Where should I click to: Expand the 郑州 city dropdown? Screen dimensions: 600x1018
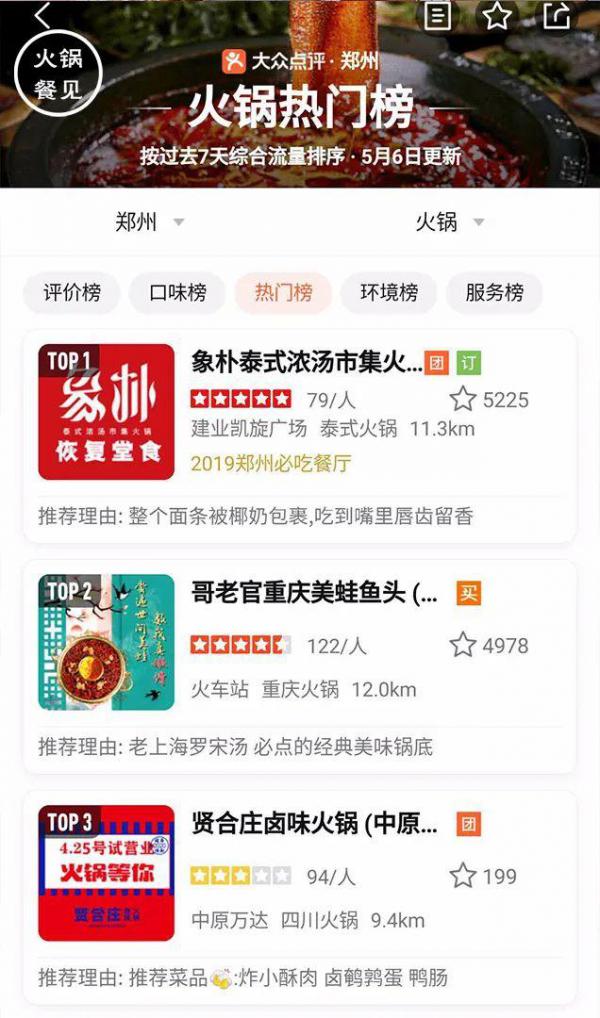click(149, 222)
